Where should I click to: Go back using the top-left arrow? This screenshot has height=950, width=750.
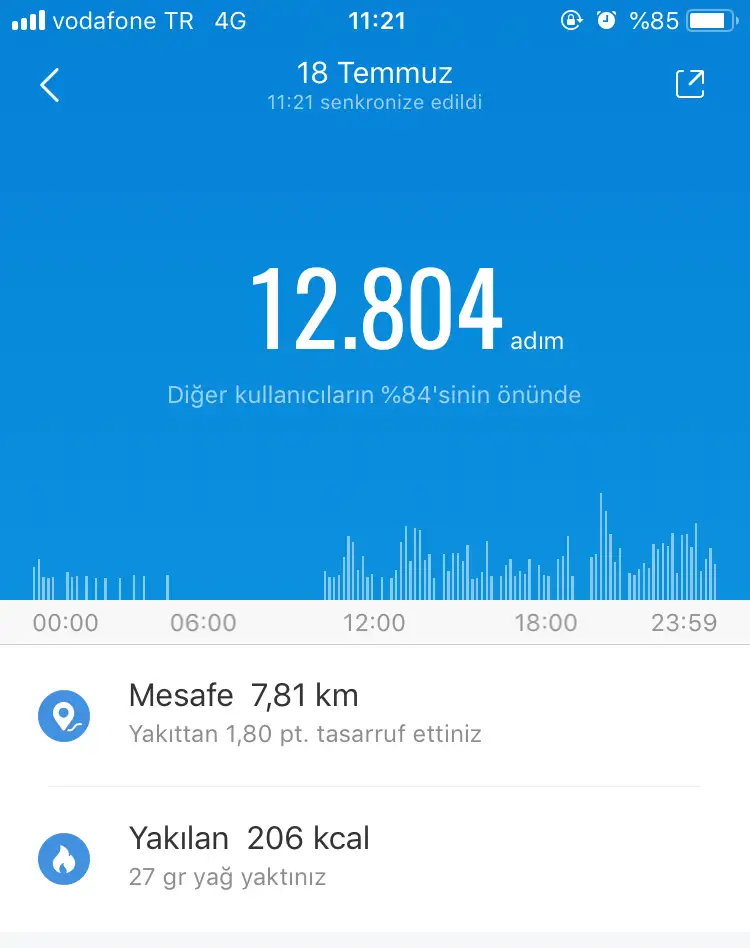[50, 85]
